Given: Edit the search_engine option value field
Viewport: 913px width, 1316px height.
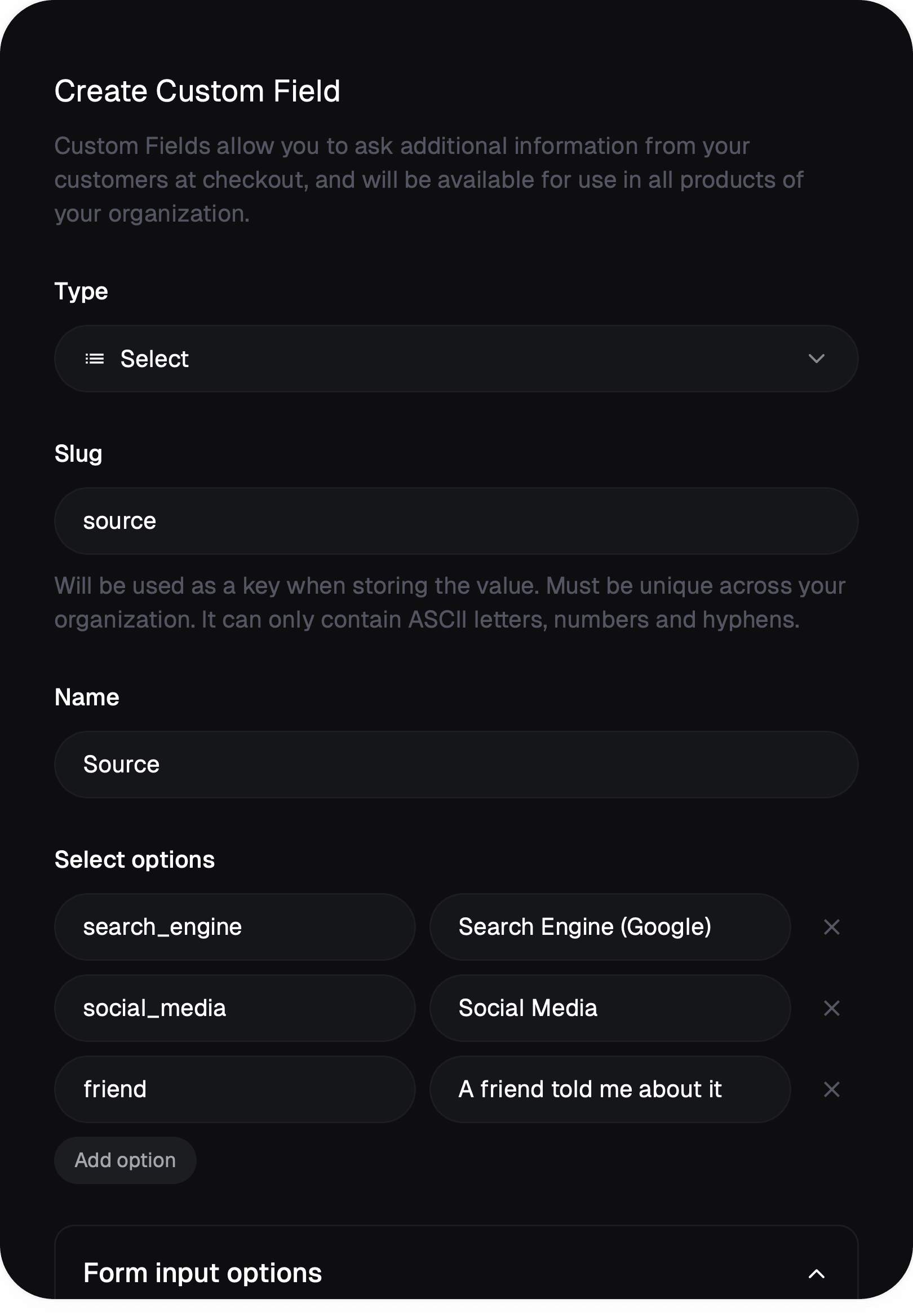Looking at the screenshot, I should pos(234,927).
